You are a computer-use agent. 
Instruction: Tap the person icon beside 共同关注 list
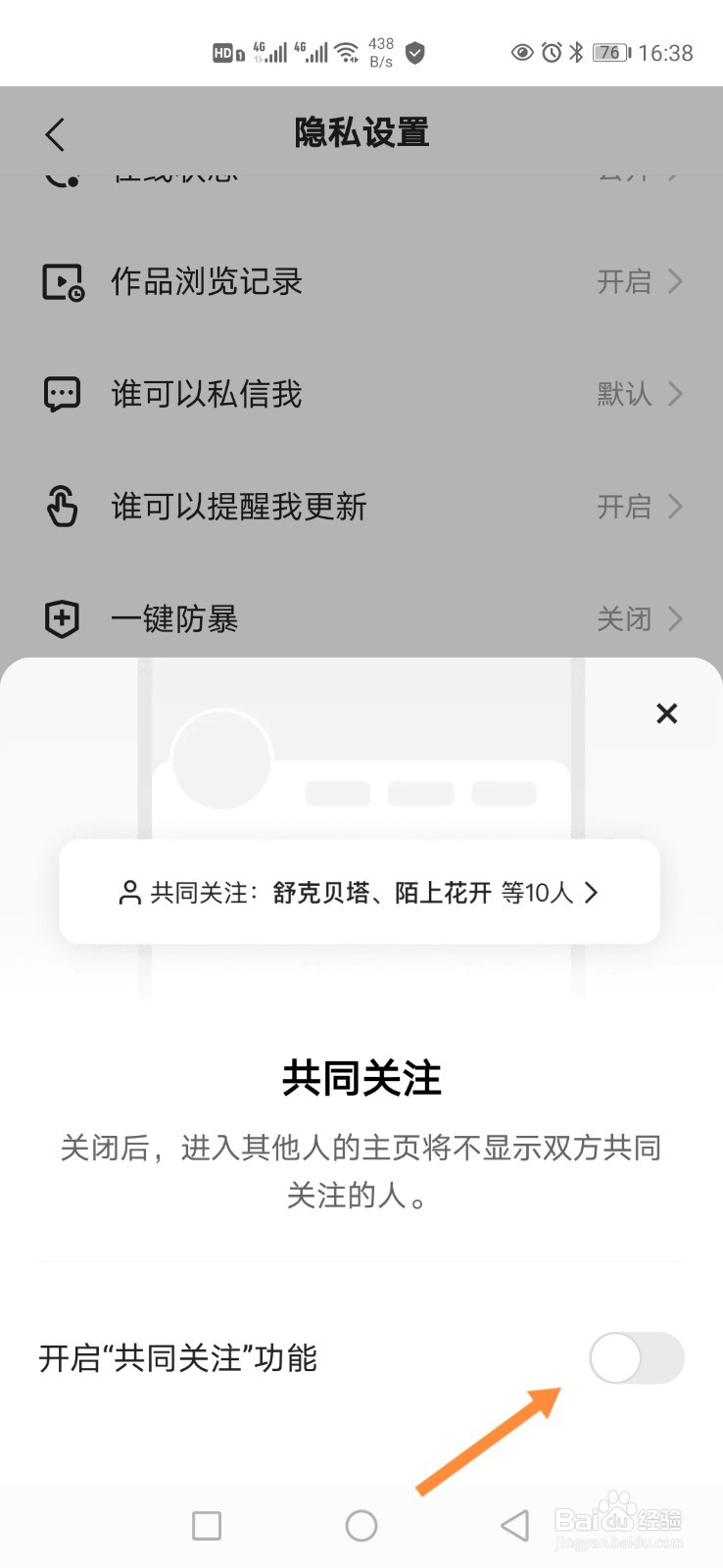pyautogui.click(x=129, y=892)
